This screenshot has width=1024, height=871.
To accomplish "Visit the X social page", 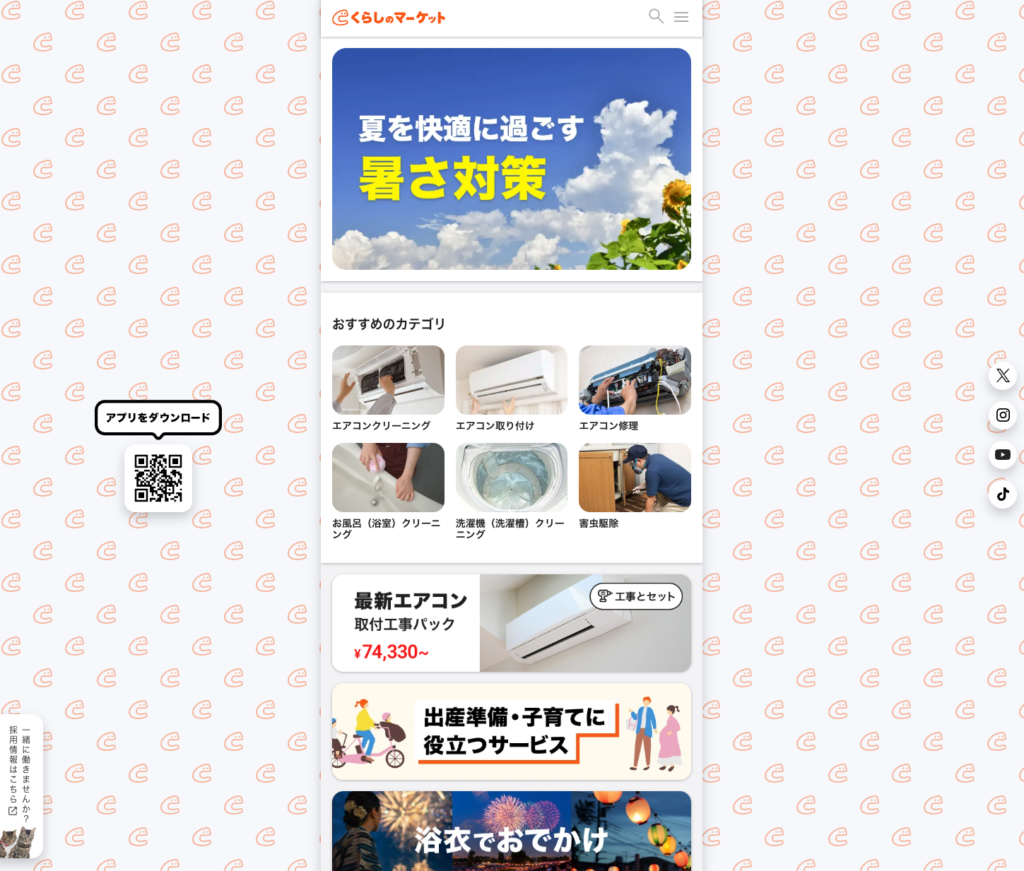I will [x=1003, y=375].
